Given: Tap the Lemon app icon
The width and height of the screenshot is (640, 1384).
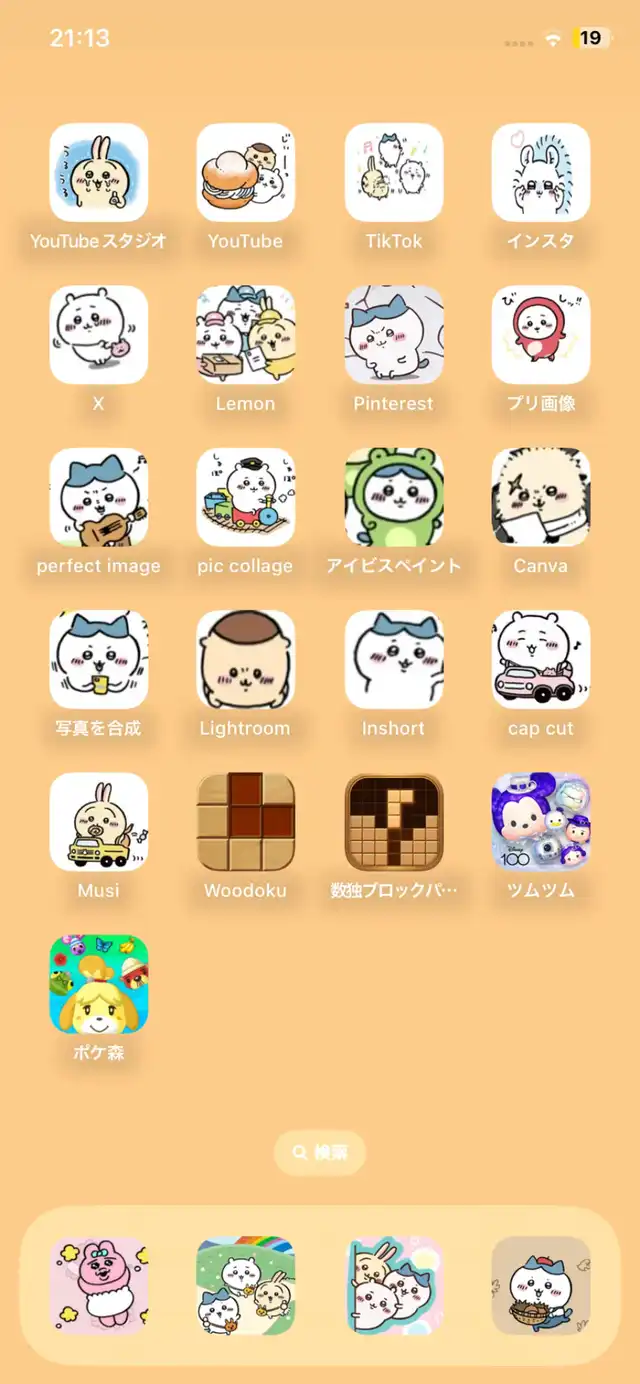Looking at the screenshot, I should (x=246, y=335).
